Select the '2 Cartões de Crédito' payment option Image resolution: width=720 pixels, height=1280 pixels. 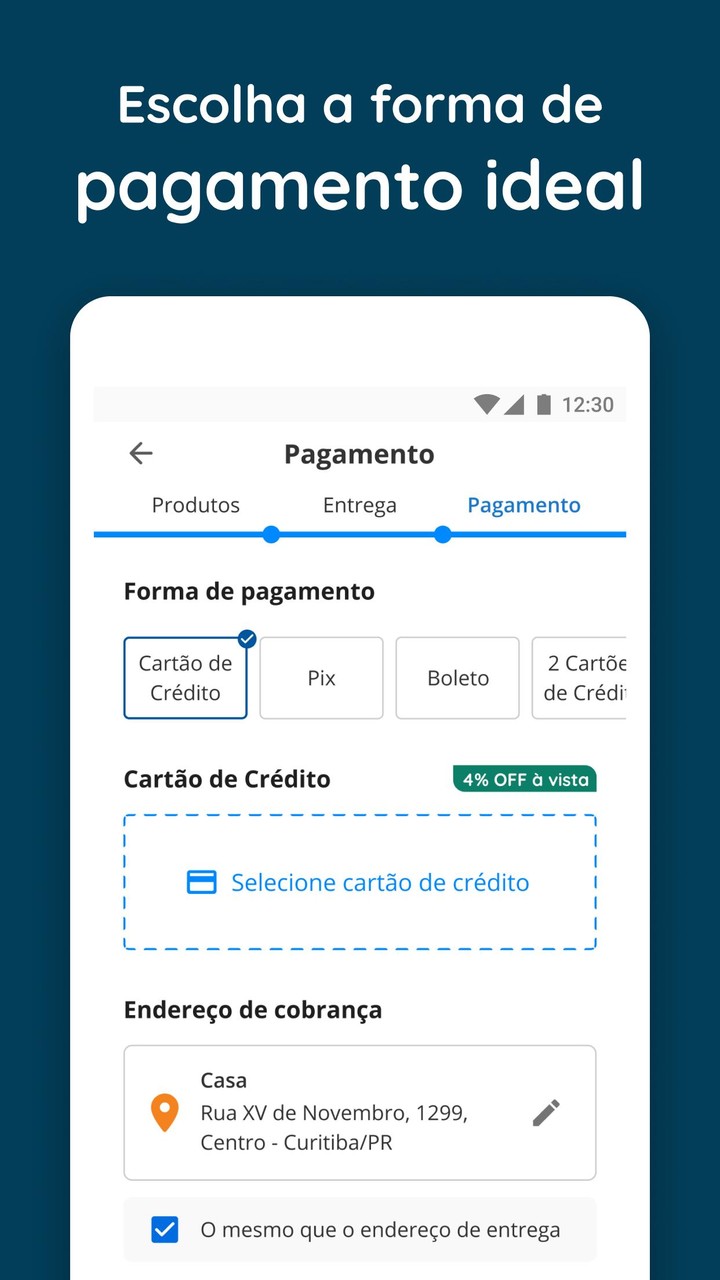click(x=590, y=678)
